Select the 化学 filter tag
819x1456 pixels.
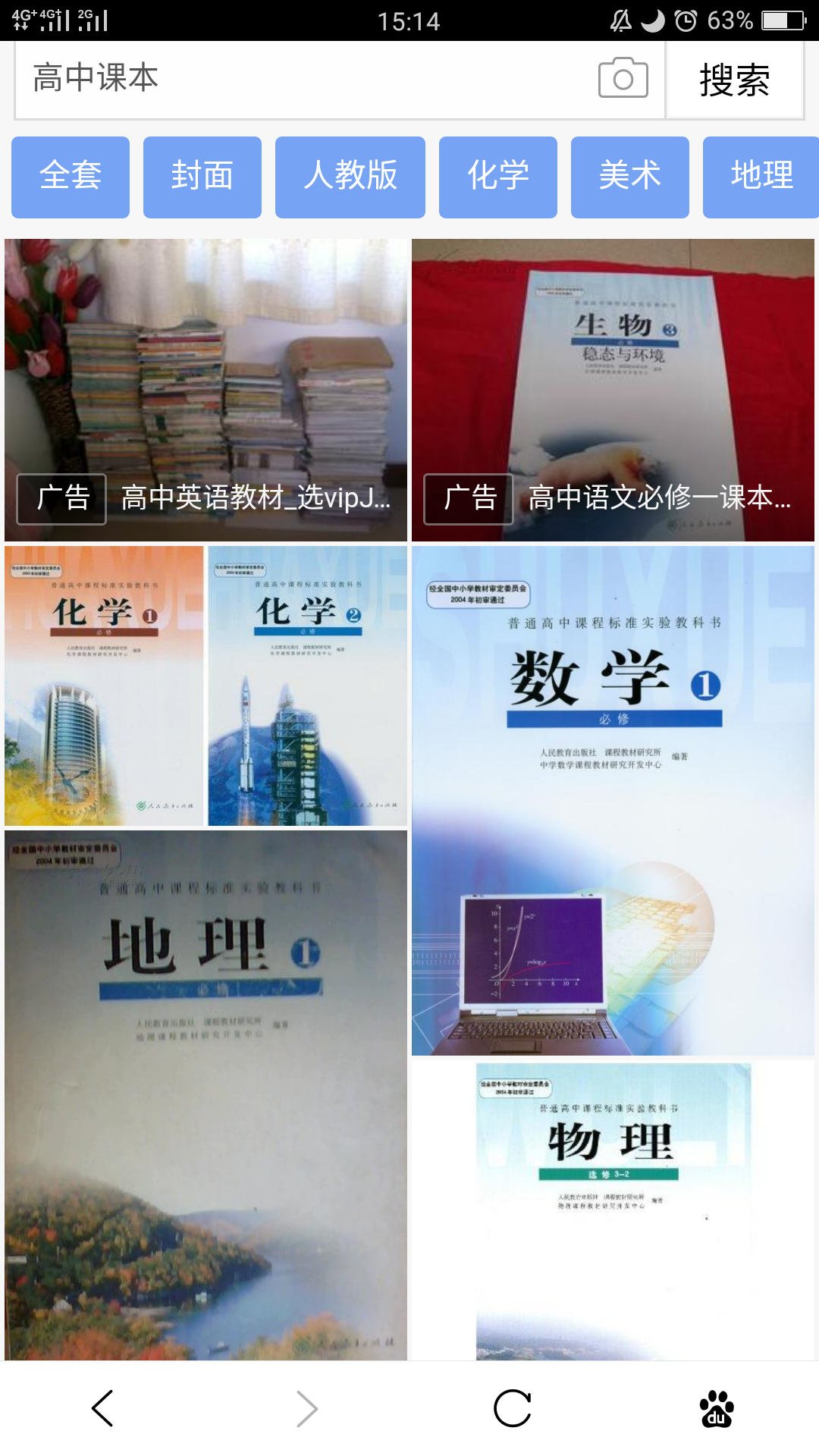pyautogui.click(x=497, y=175)
